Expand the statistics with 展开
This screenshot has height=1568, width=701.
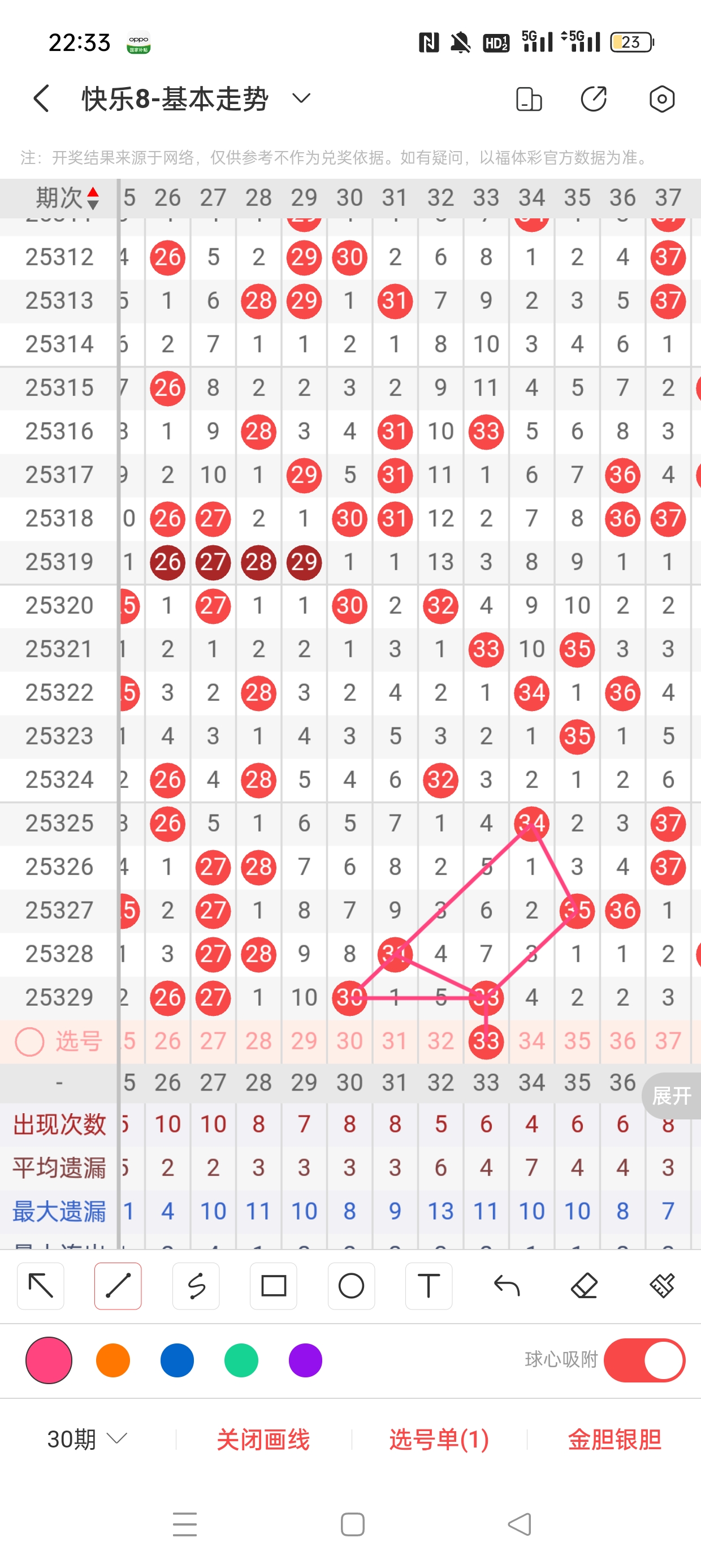point(672,1096)
